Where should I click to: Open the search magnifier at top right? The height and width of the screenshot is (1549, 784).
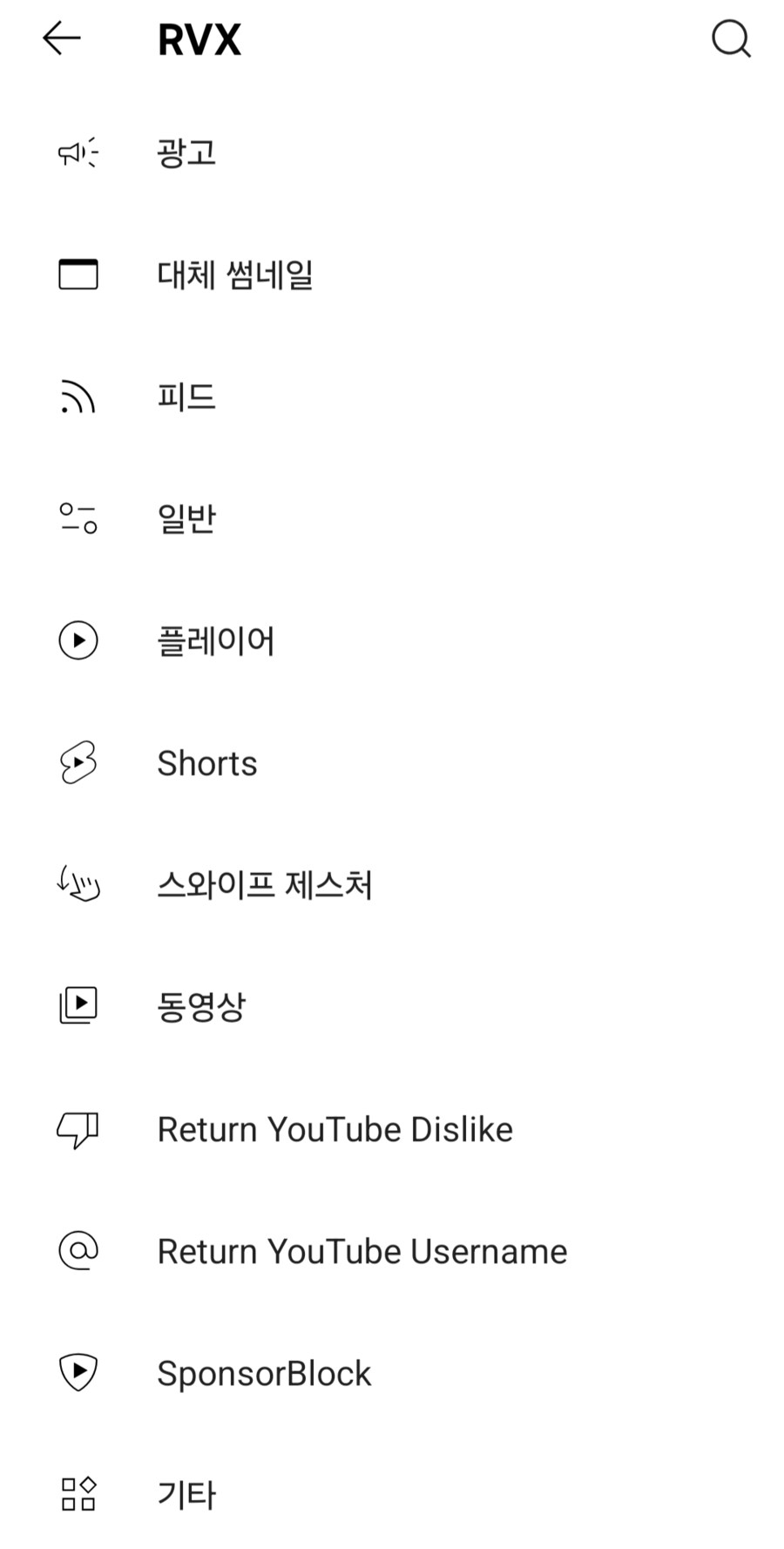(731, 38)
